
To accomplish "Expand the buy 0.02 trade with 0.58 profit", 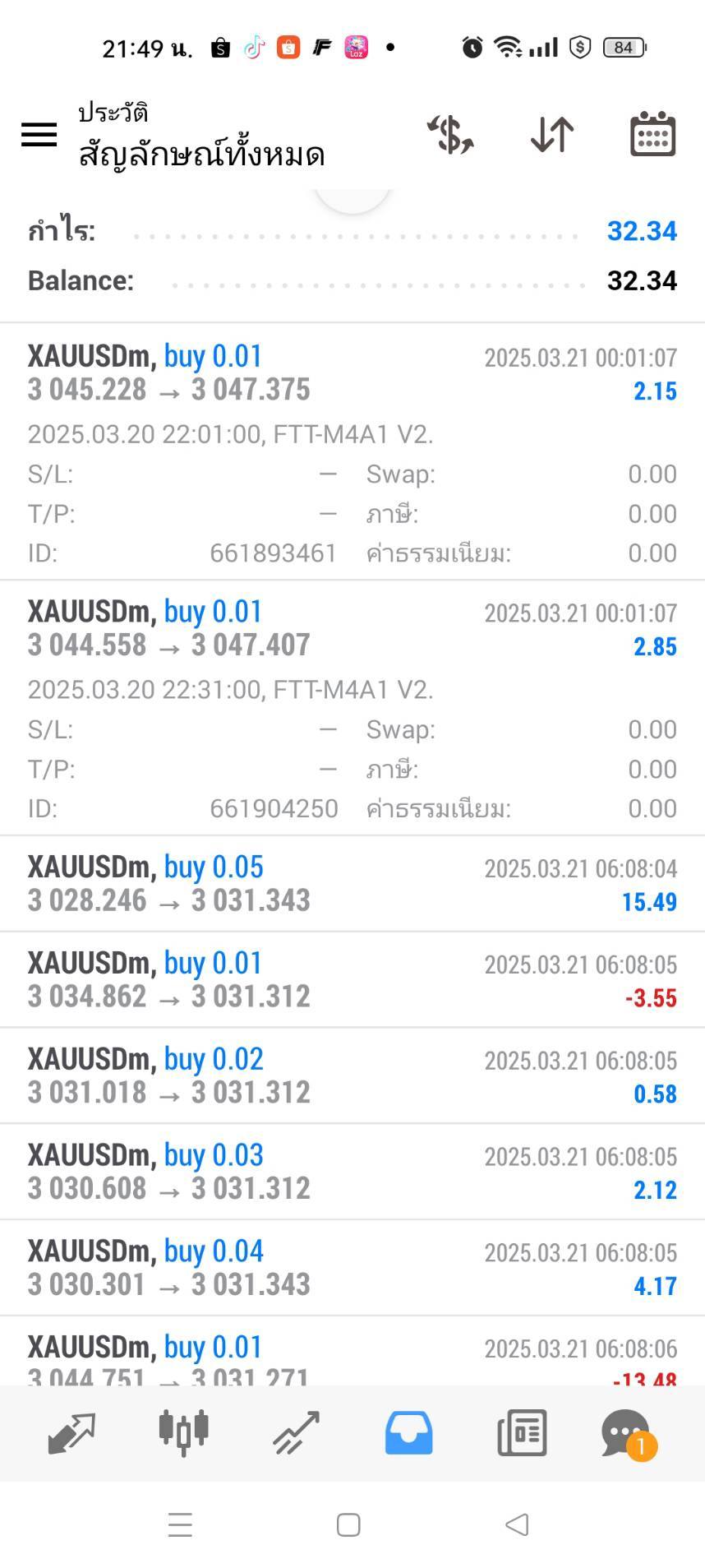I will click(352, 1075).
